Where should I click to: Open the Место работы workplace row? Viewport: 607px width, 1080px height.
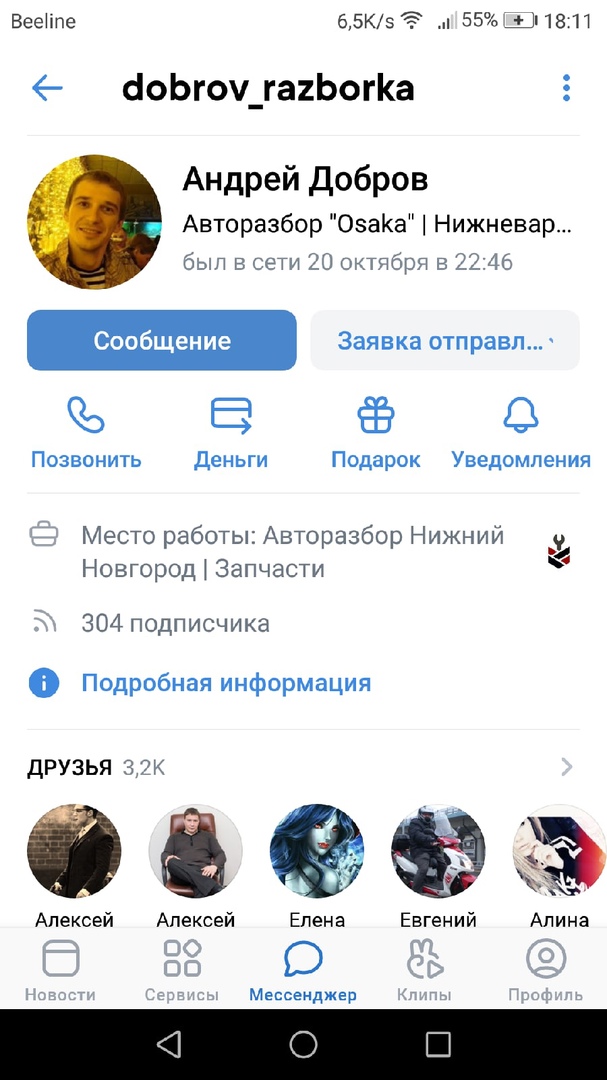tap(292, 552)
